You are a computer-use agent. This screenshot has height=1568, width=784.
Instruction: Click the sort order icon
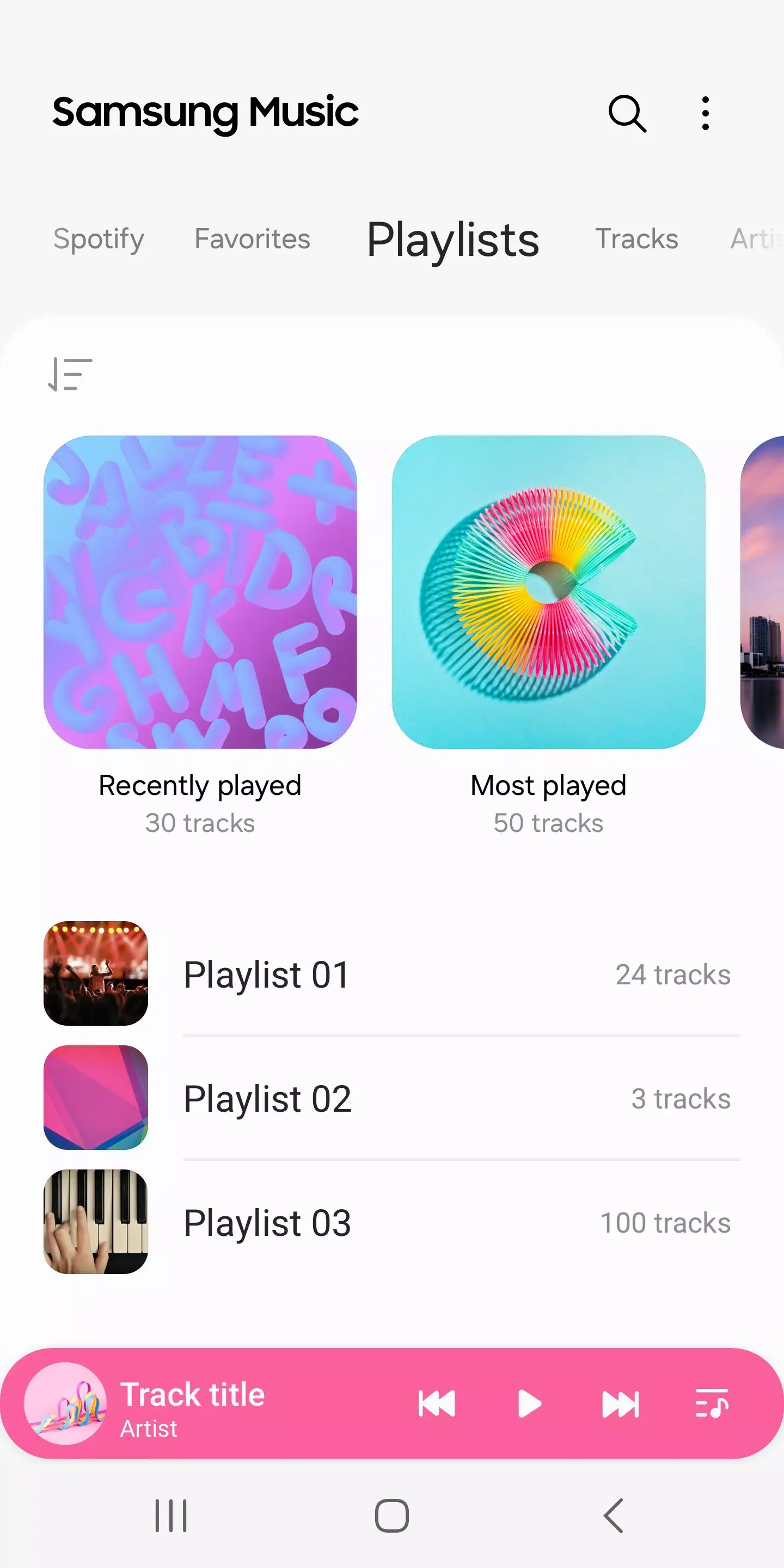click(69, 373)
